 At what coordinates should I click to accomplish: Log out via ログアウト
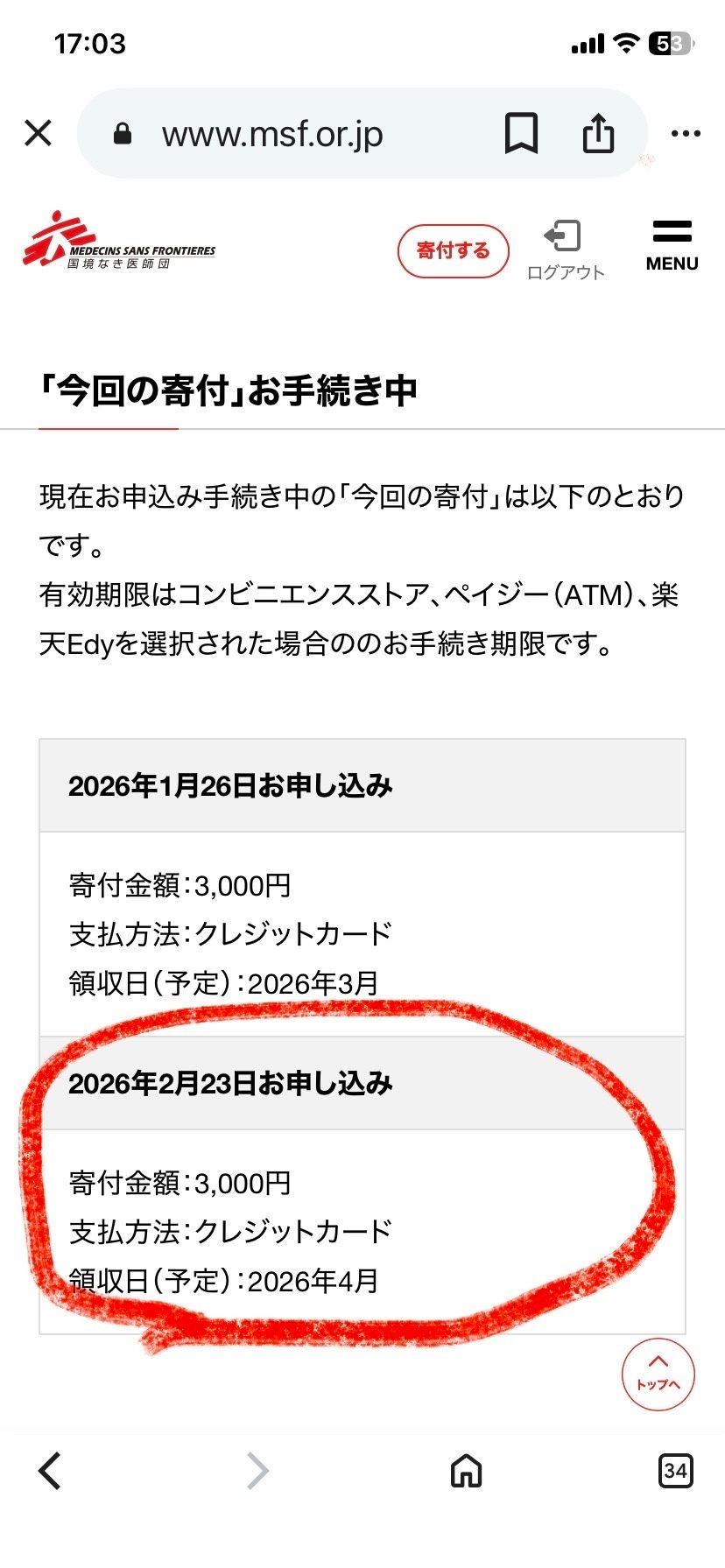[x=566, y=250]
